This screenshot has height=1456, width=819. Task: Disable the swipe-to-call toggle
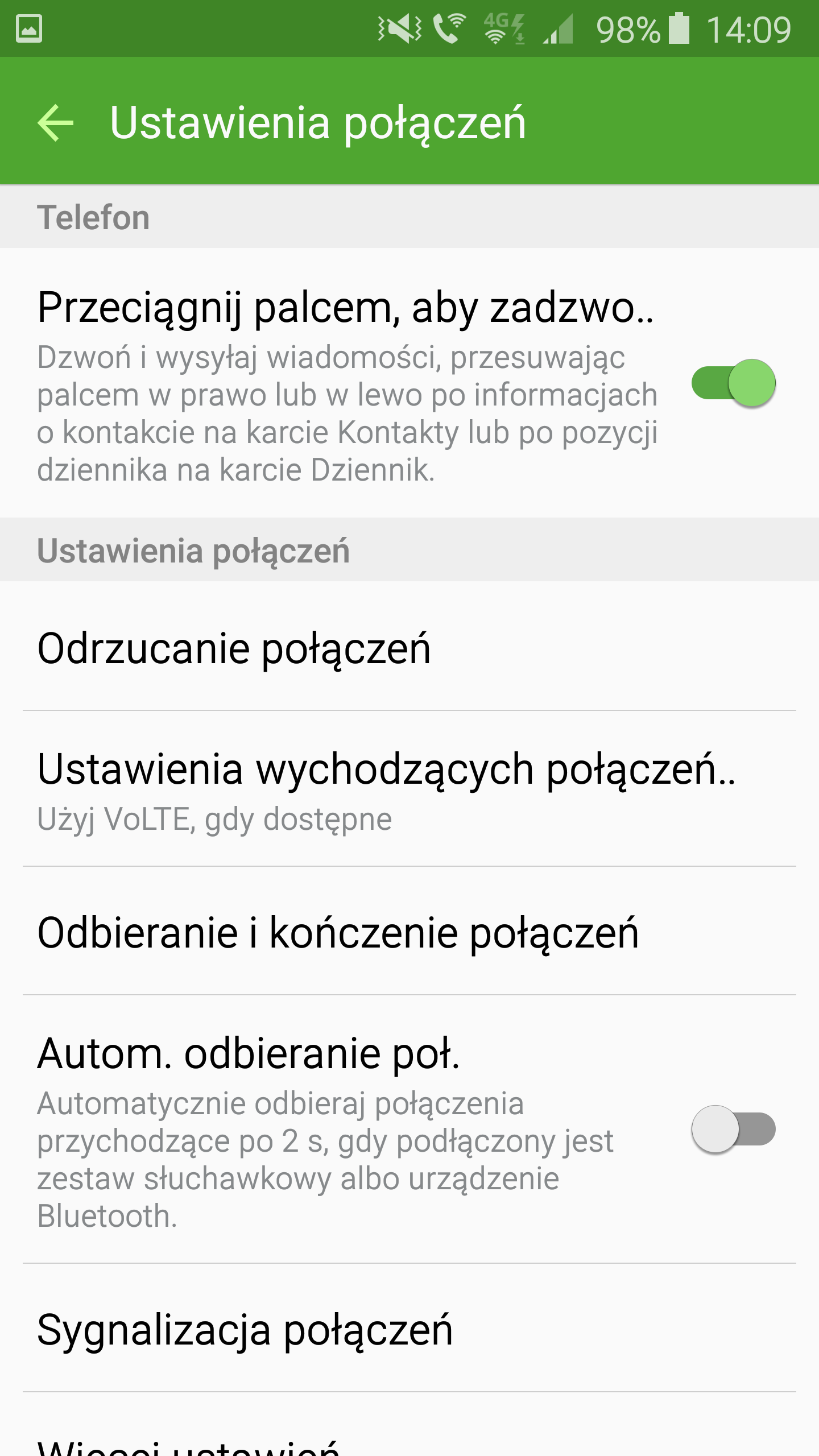(x=733, y=383)
